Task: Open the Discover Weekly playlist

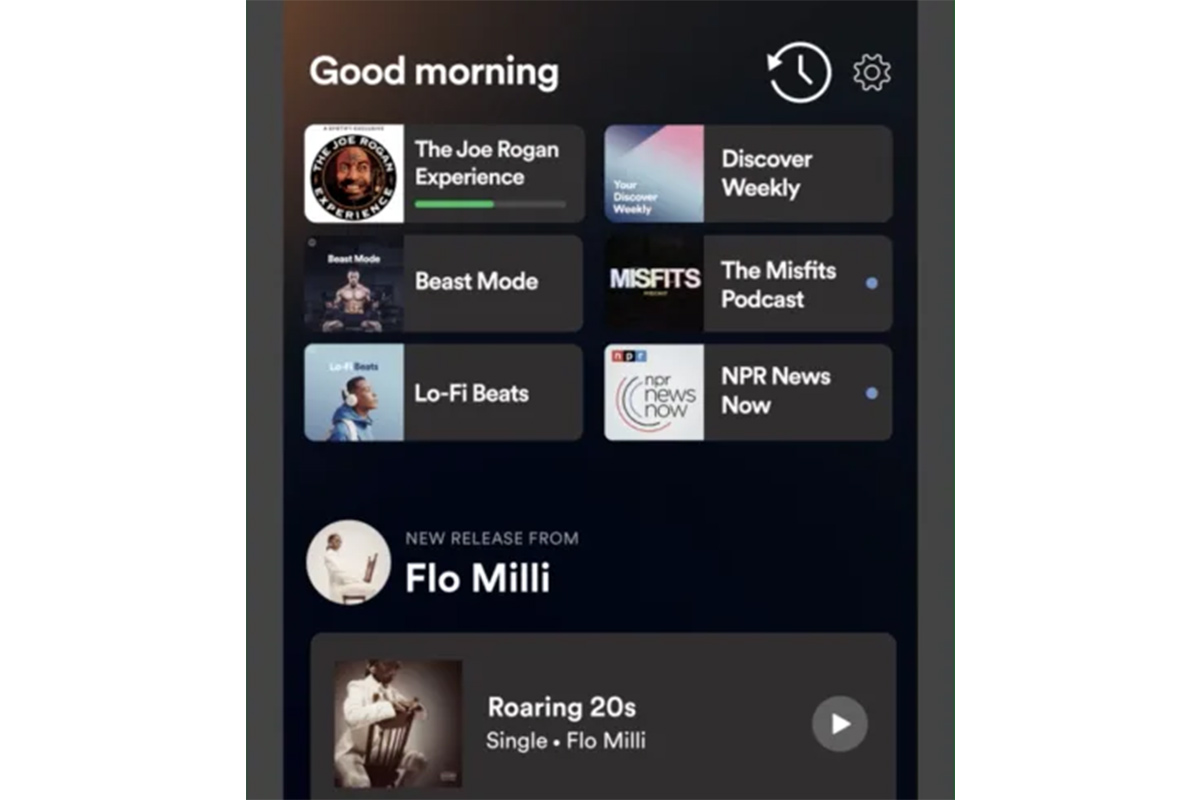Action: point(748,173)
